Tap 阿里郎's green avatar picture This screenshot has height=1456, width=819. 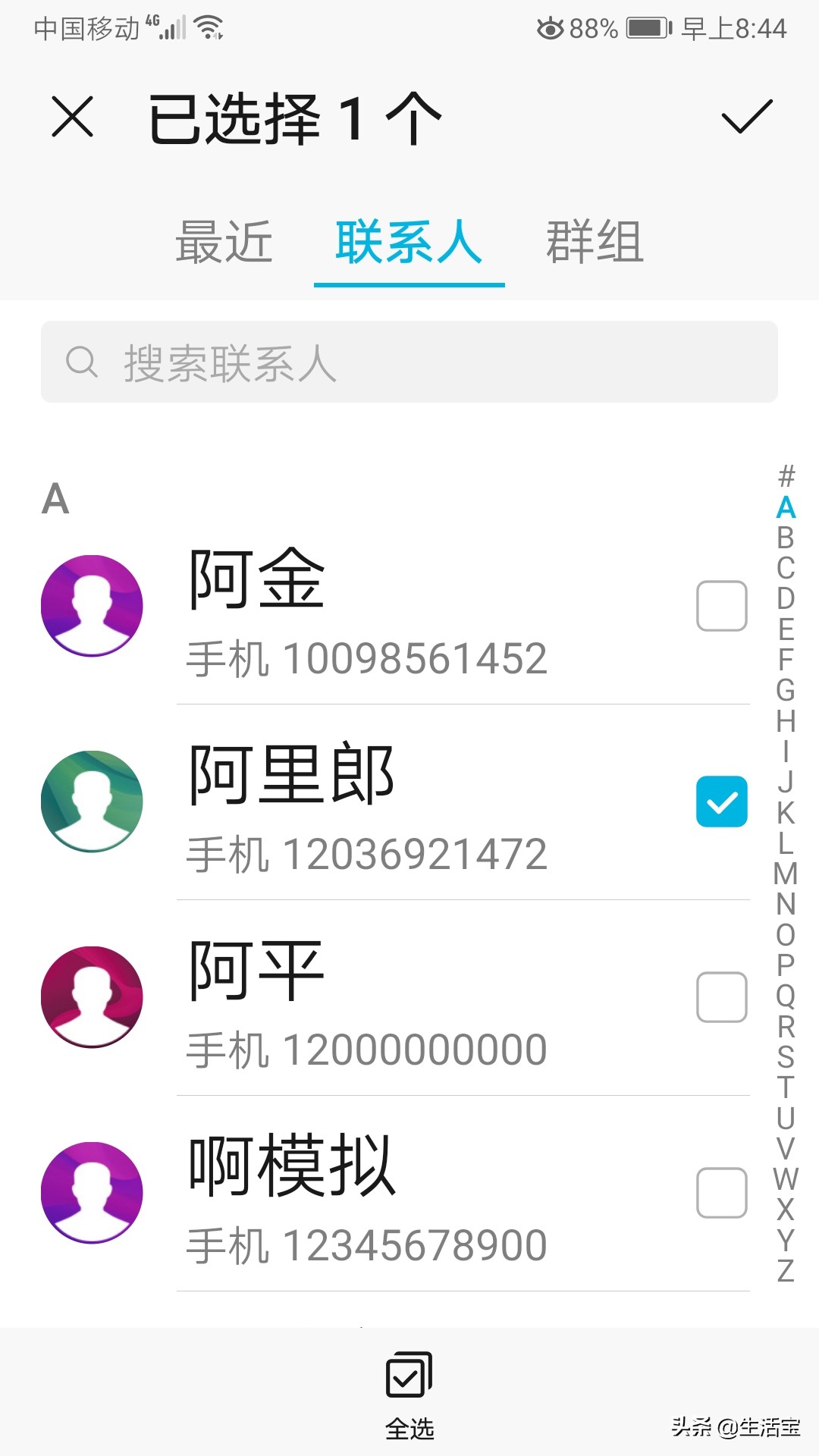92,800
